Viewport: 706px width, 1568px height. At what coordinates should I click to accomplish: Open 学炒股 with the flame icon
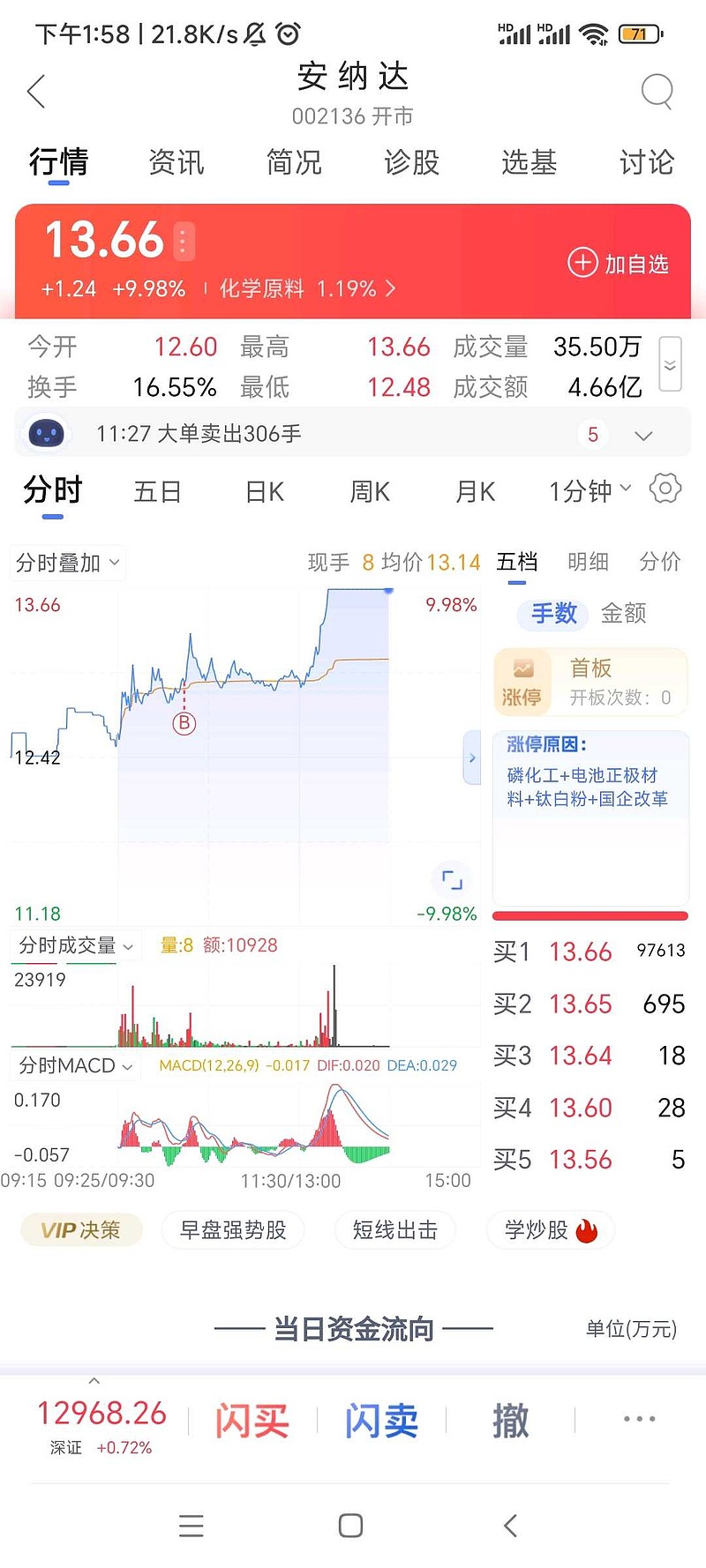click(x=549, y=1230)
